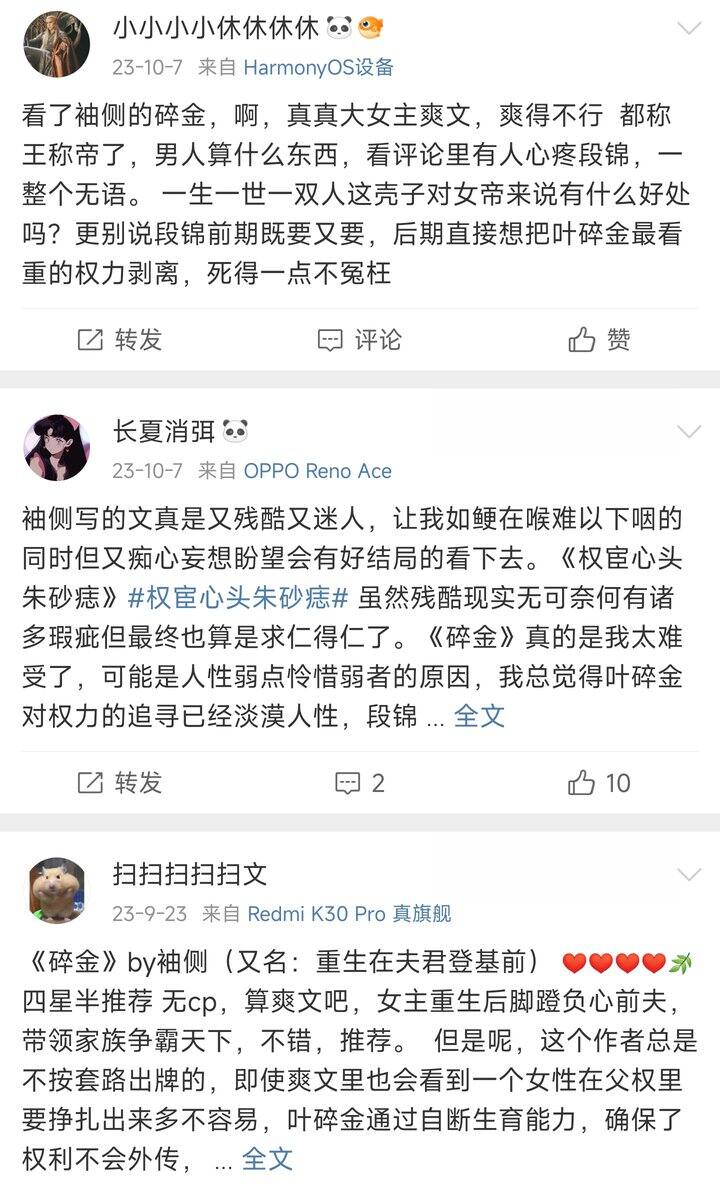Image resolution: width=720 pixels, height=1185 pixels.
Task: Expand the chevron menu on 扫扫扫扫扫文's post
Action: [x=689, y=875]
